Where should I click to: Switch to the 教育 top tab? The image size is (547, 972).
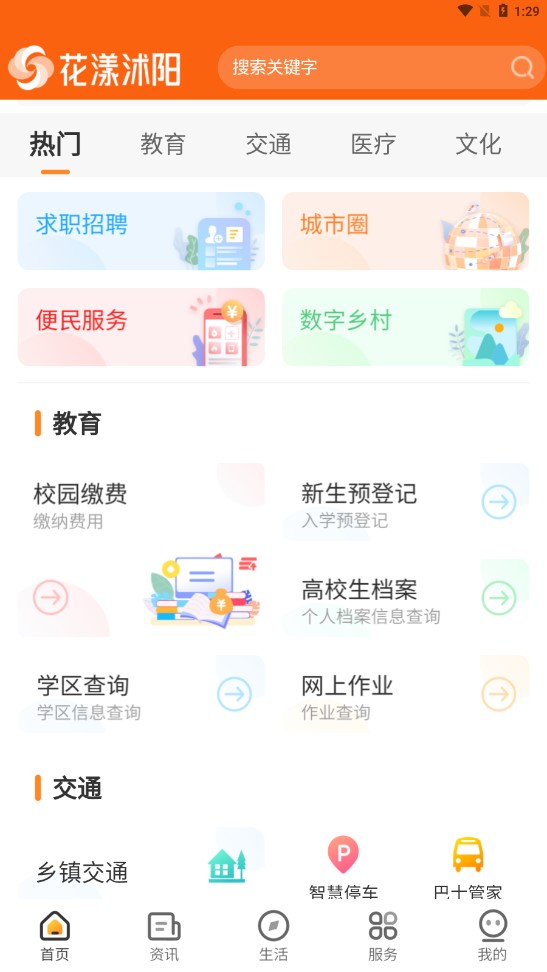point(162,144)
